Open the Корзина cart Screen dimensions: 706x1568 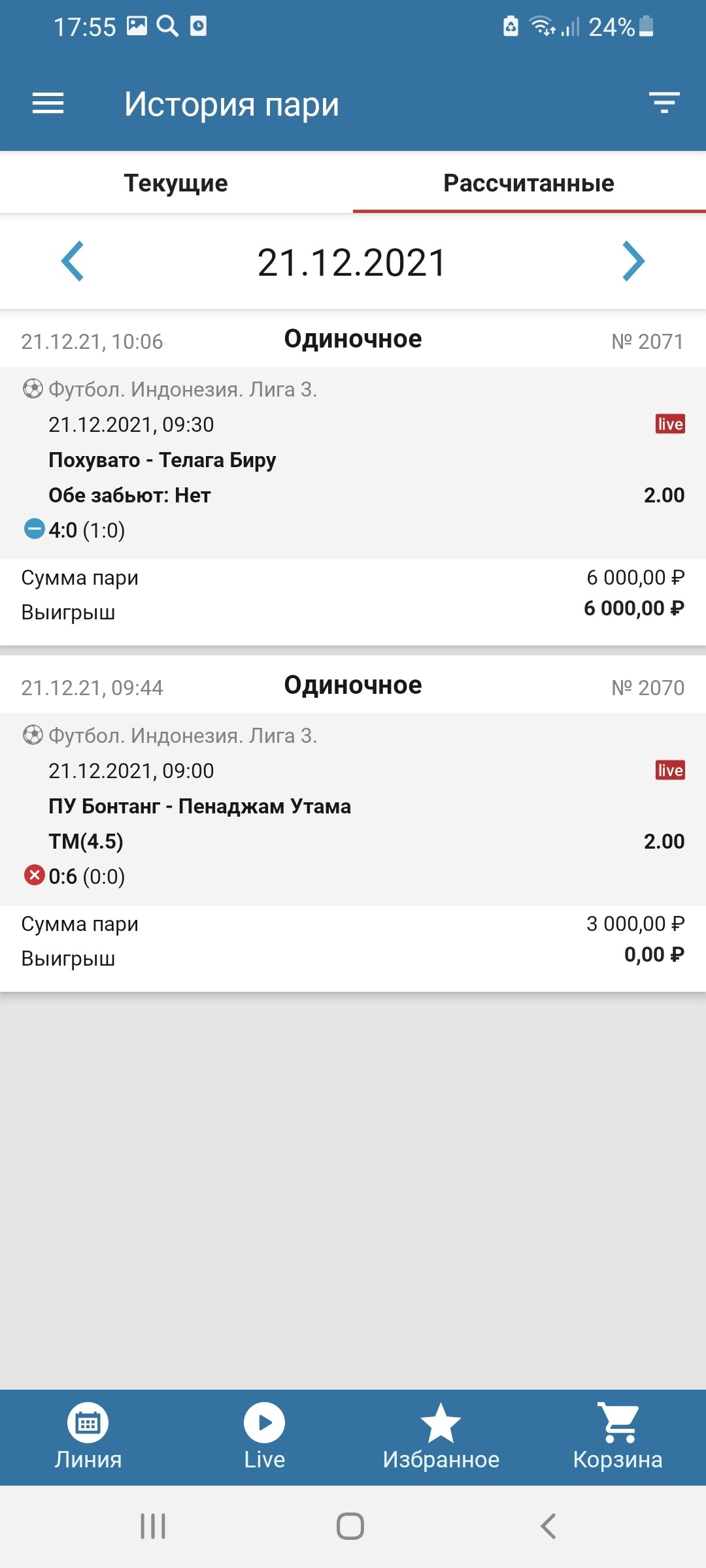(618, 1437)
